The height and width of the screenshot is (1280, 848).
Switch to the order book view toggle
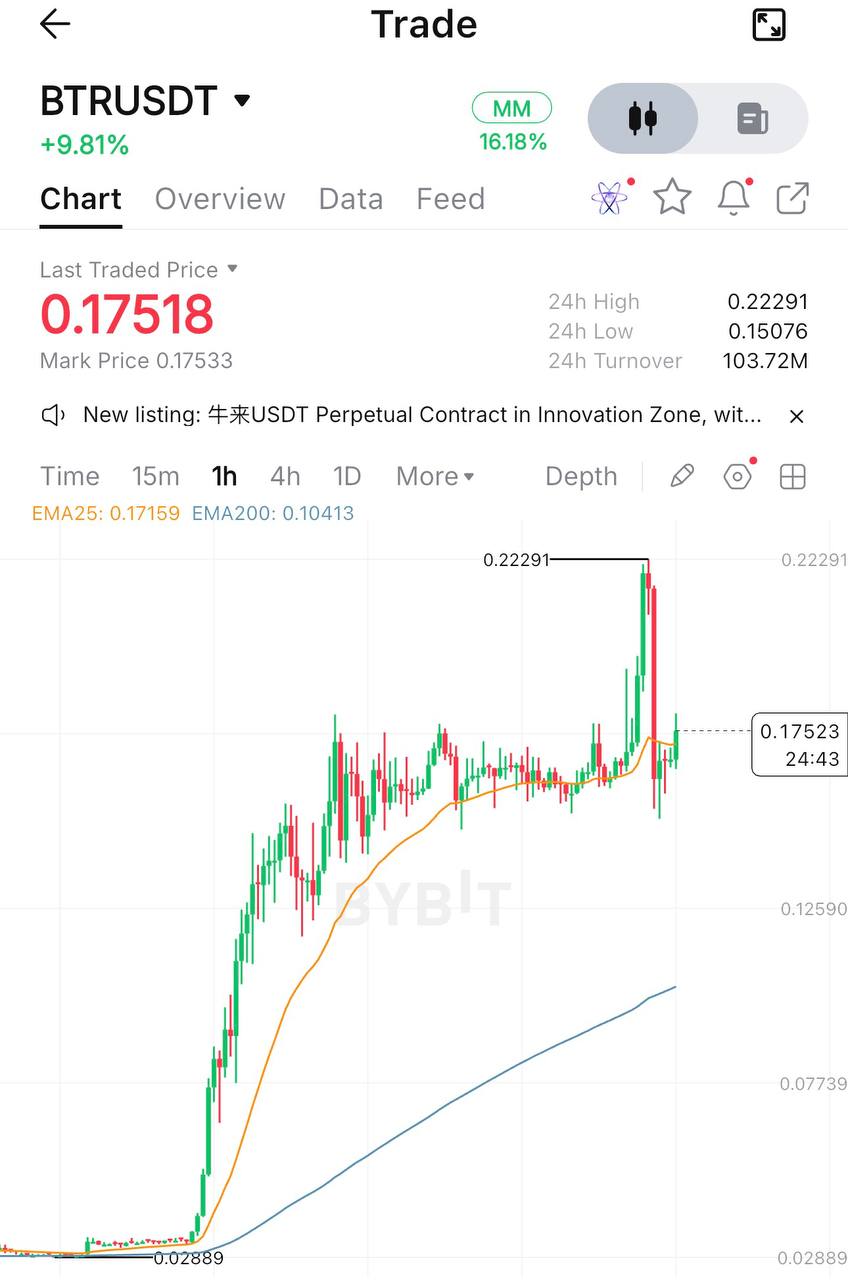coord(753,119)
